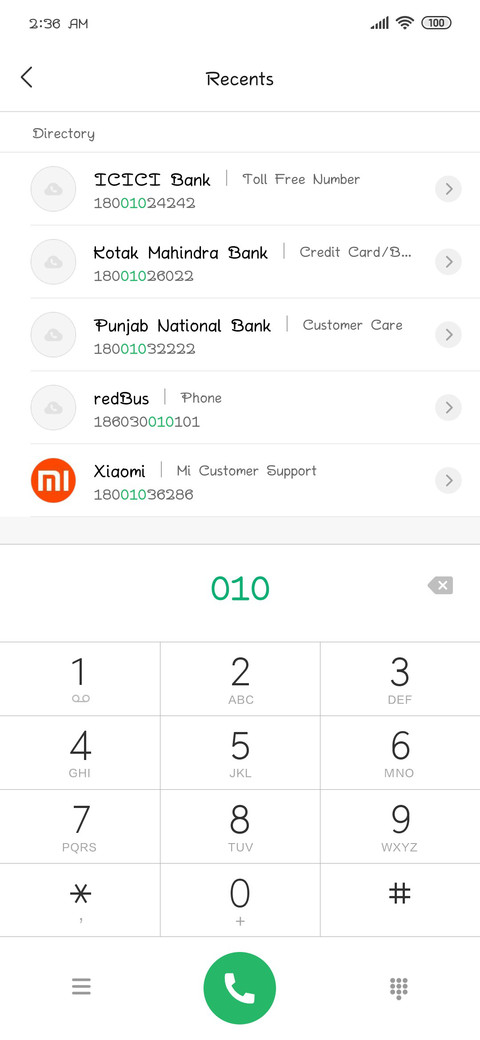Tap the 8 TUV key
Image resolution: width=480 pixels, height=1040 pixels.
click(x=240, y=827)
